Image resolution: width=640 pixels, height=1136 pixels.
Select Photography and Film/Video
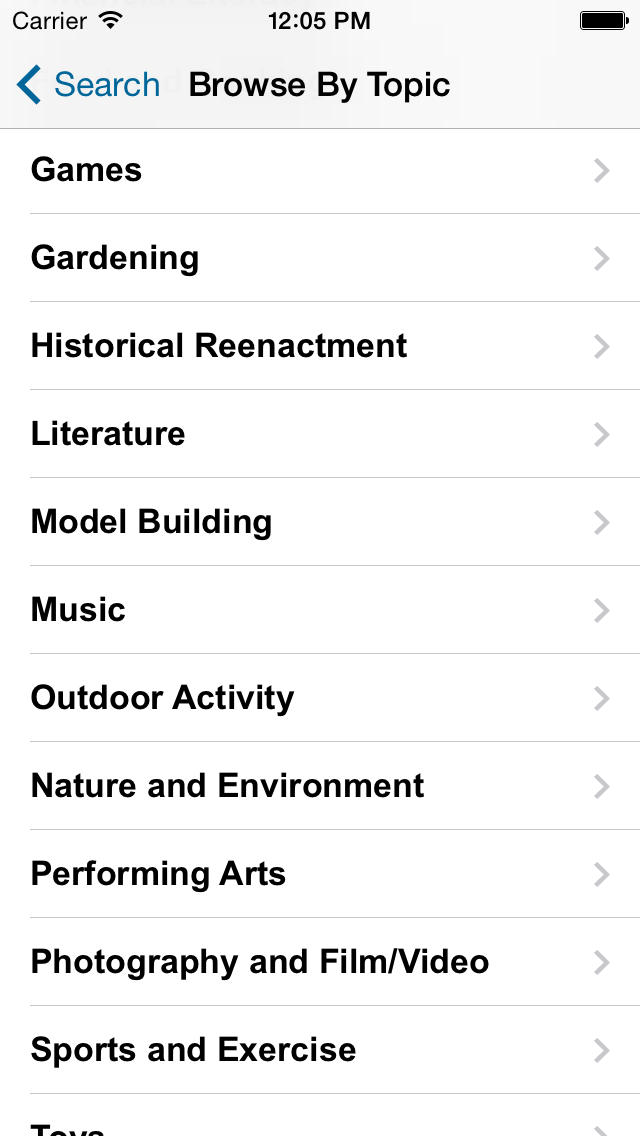click(320, 961)
